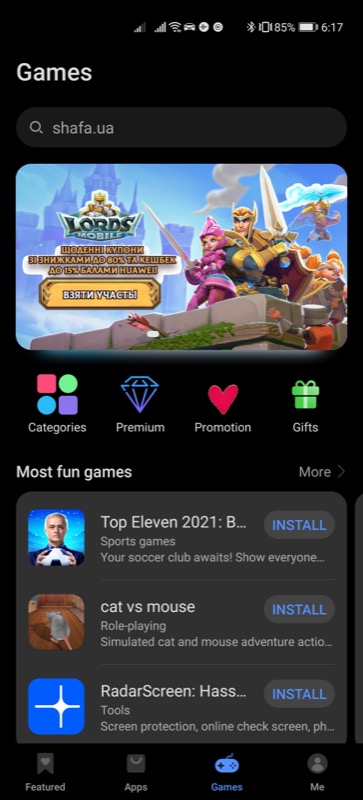Screen dimensions: 363x800
Task: Install RadarScreen app
Action: tap(299, 694)
